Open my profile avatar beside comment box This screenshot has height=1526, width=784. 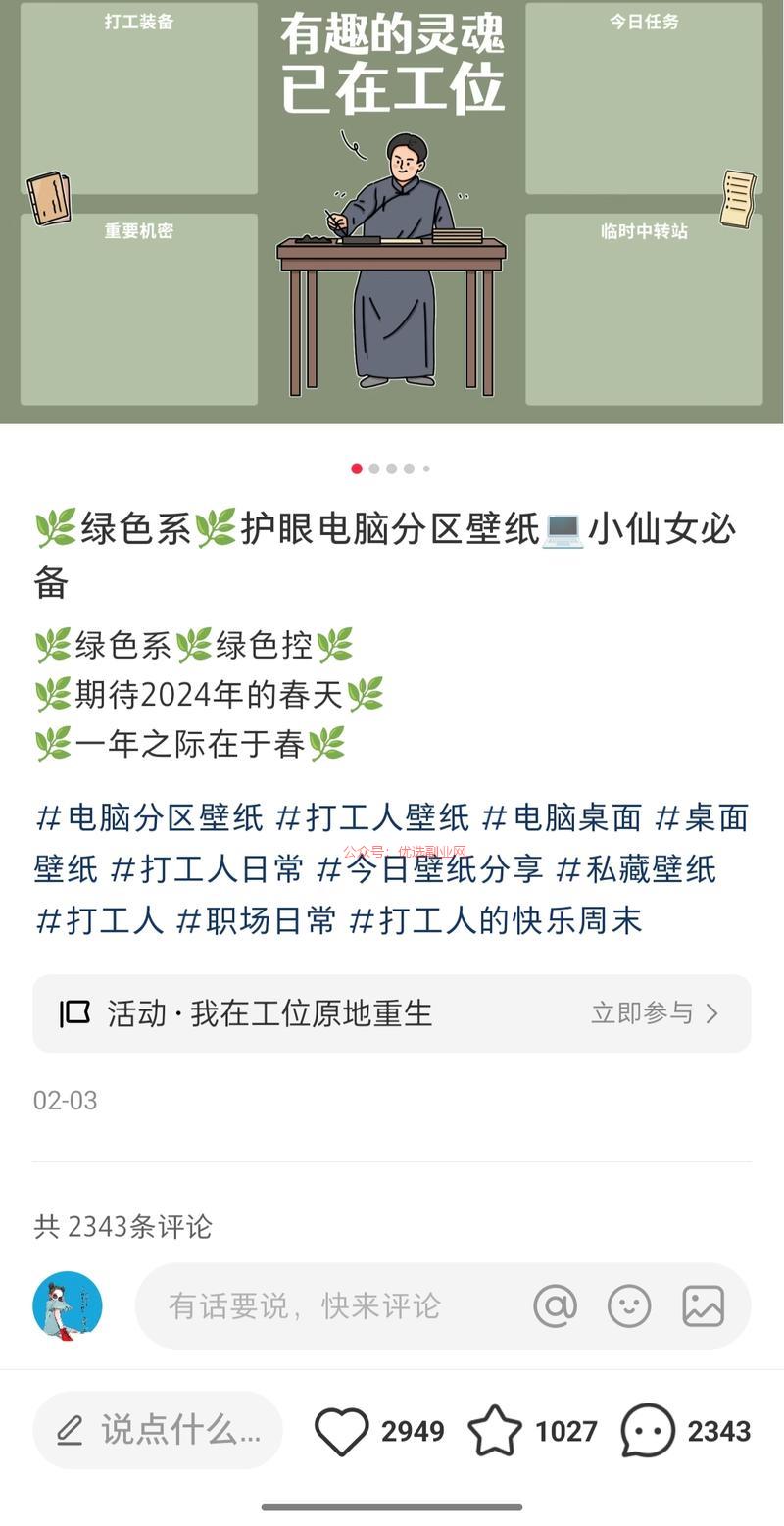[68, 1305]
